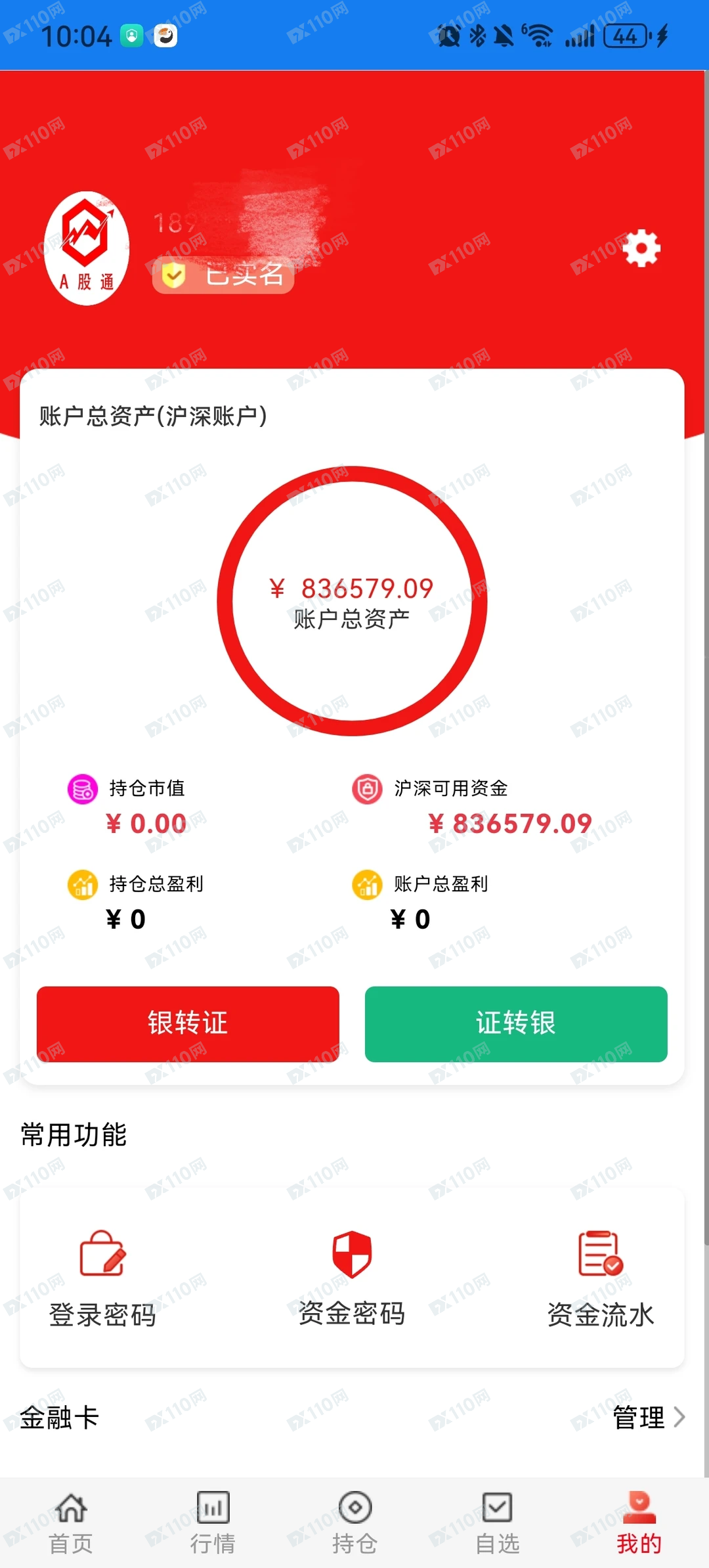The image size is (709, 1568).
Task: Open the settings gear icon
Action: coord(641,248)
